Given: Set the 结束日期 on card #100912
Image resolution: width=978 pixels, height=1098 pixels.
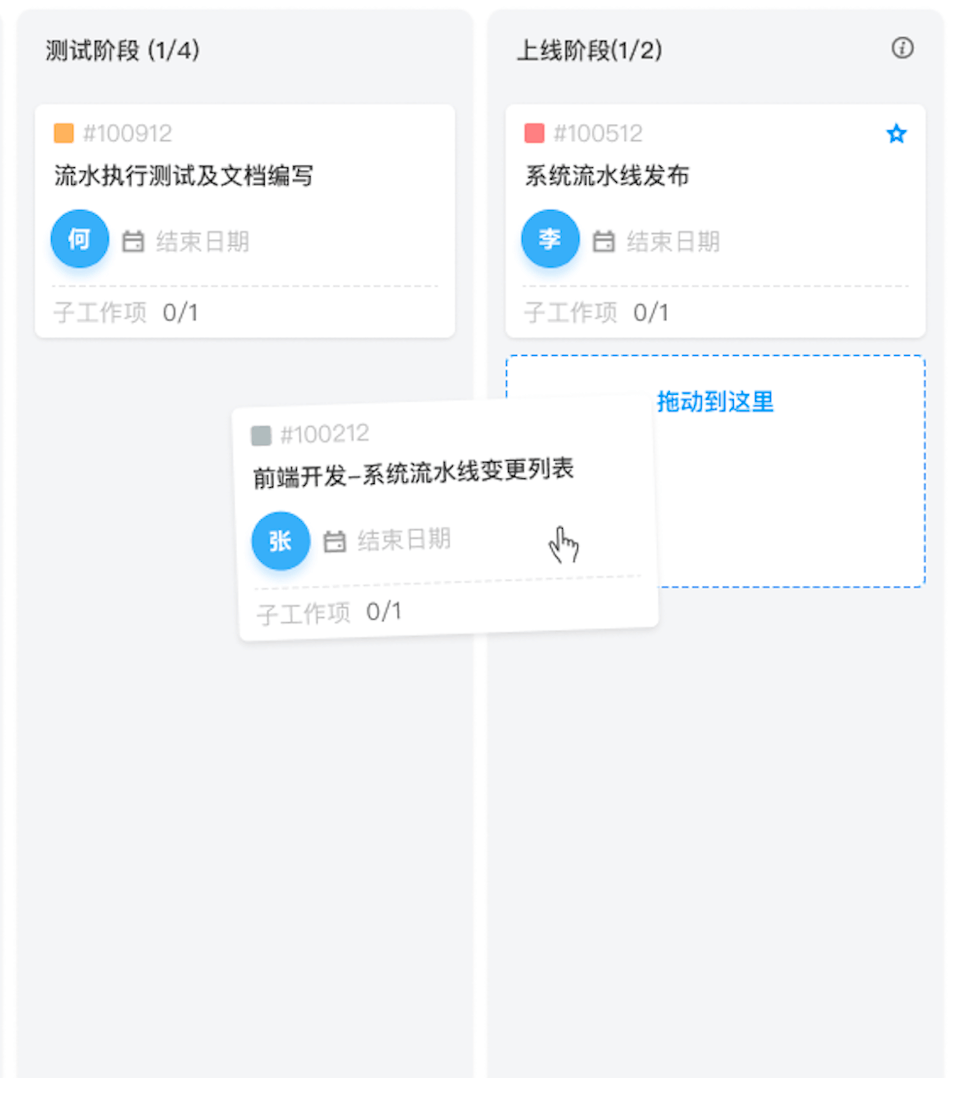Looking at the screenshot, I should [x=187, y=242].
